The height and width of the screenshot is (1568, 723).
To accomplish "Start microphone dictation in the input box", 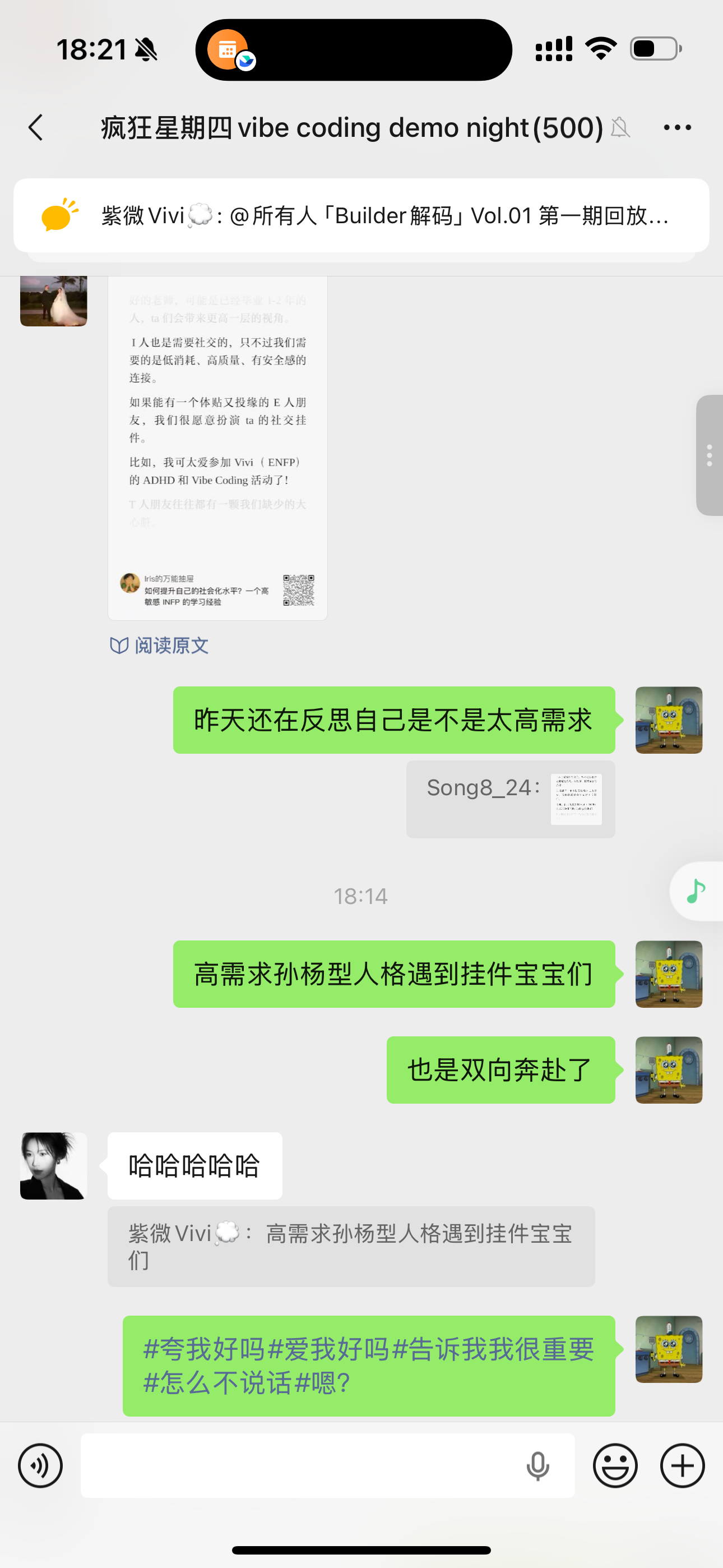I will point(537,1465).
